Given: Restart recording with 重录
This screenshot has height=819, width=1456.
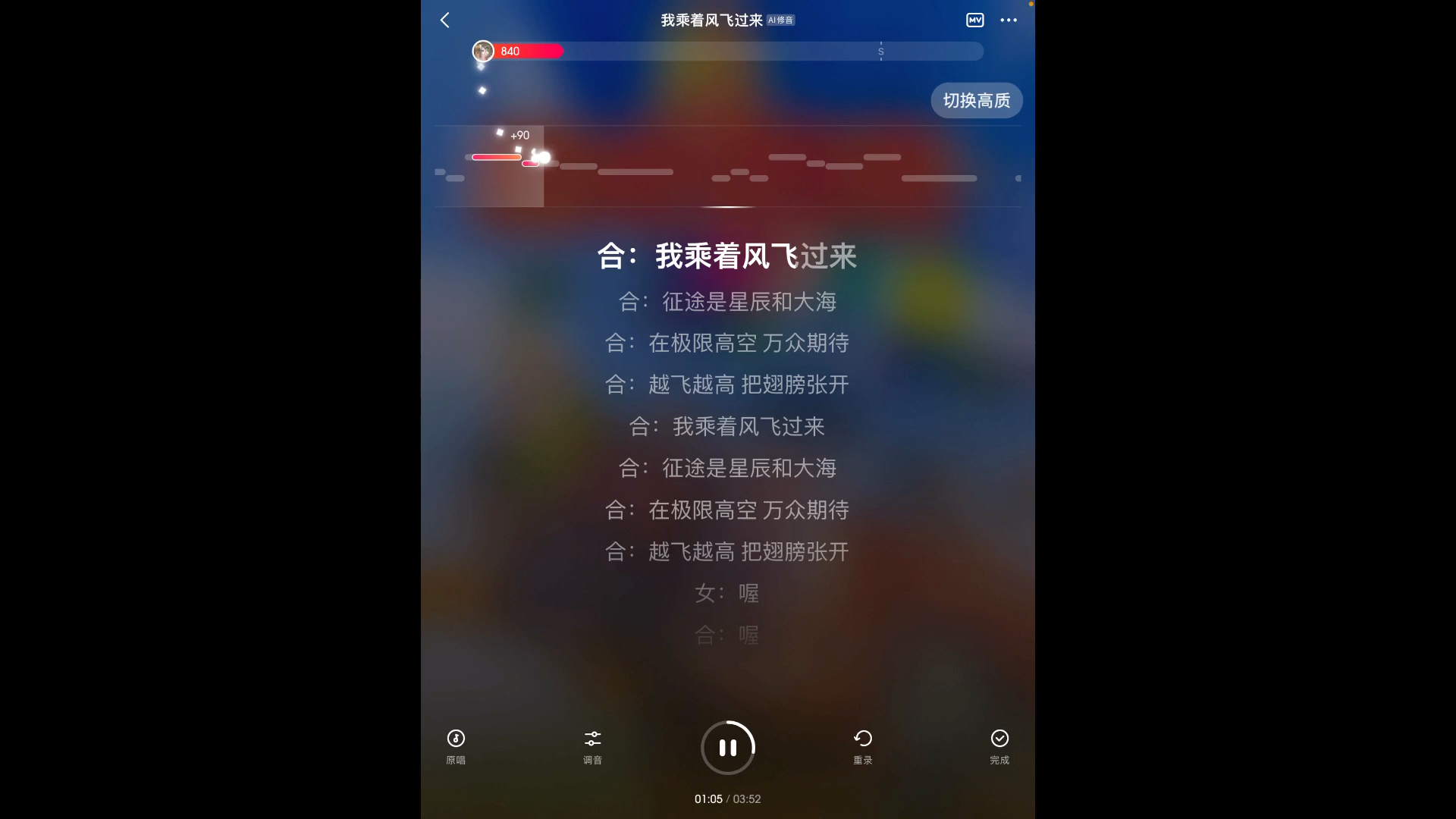Looking at the screenshot, I should point(863,746).
